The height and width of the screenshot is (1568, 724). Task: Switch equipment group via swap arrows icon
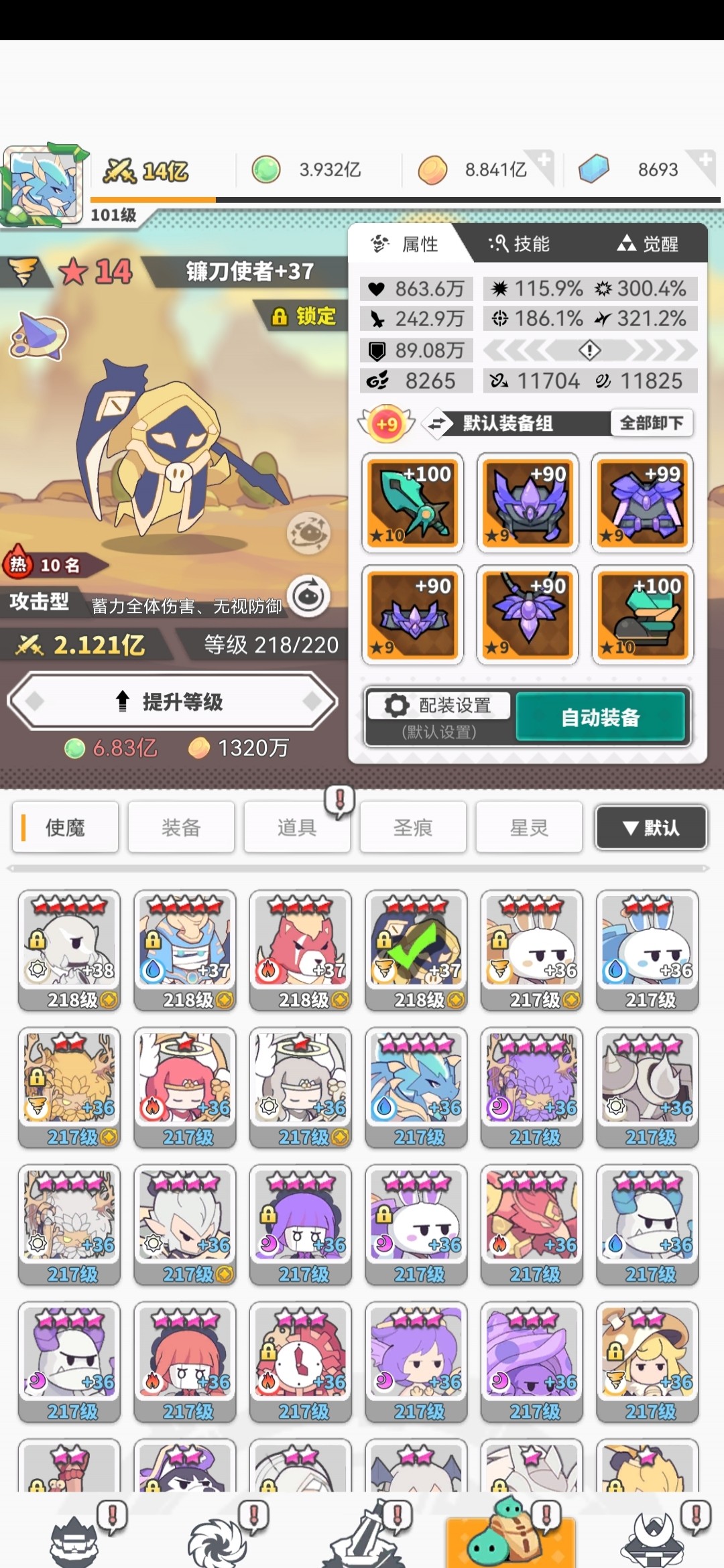pos(437,423)
